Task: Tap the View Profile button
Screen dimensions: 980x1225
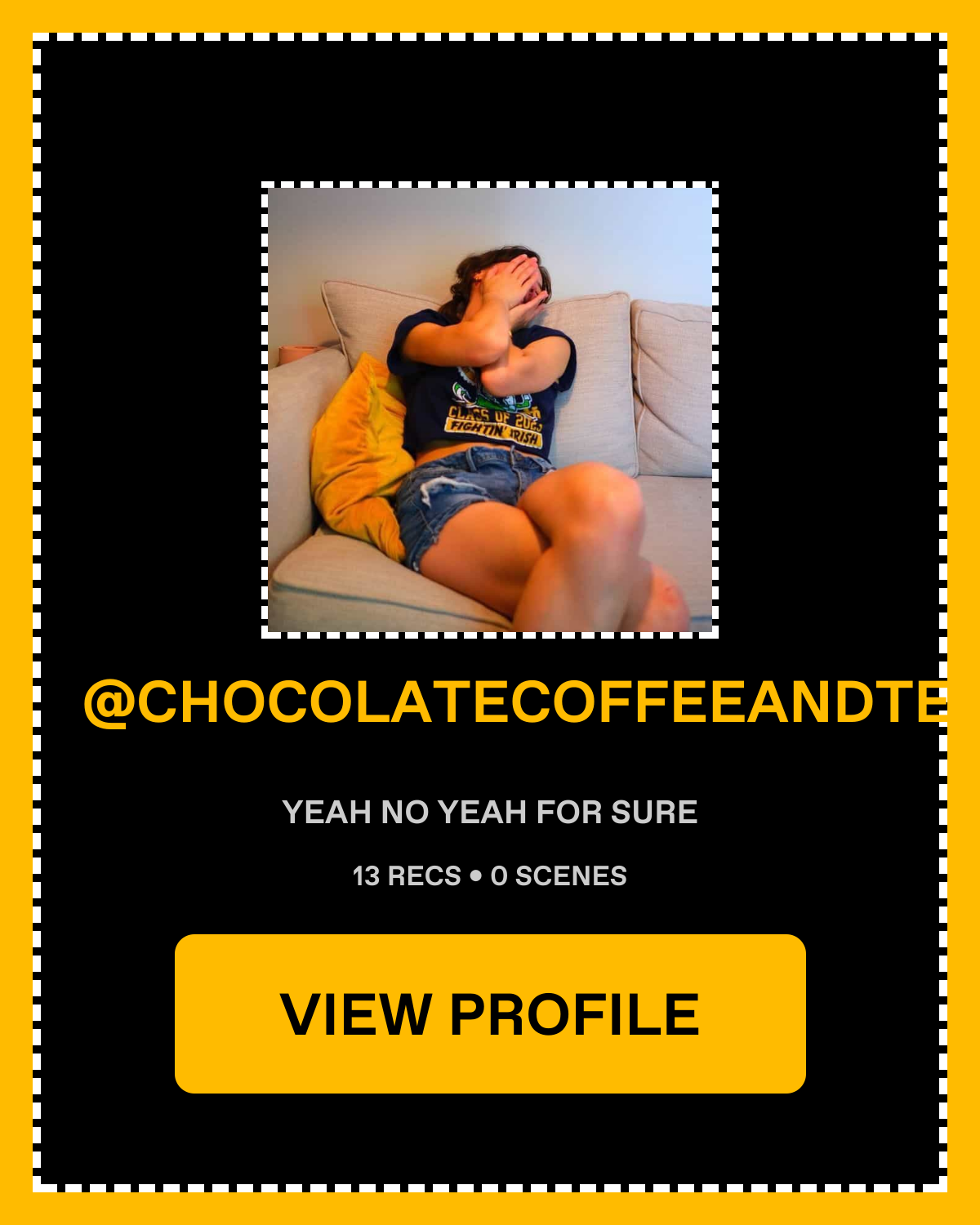Action: click(490, 1013)
